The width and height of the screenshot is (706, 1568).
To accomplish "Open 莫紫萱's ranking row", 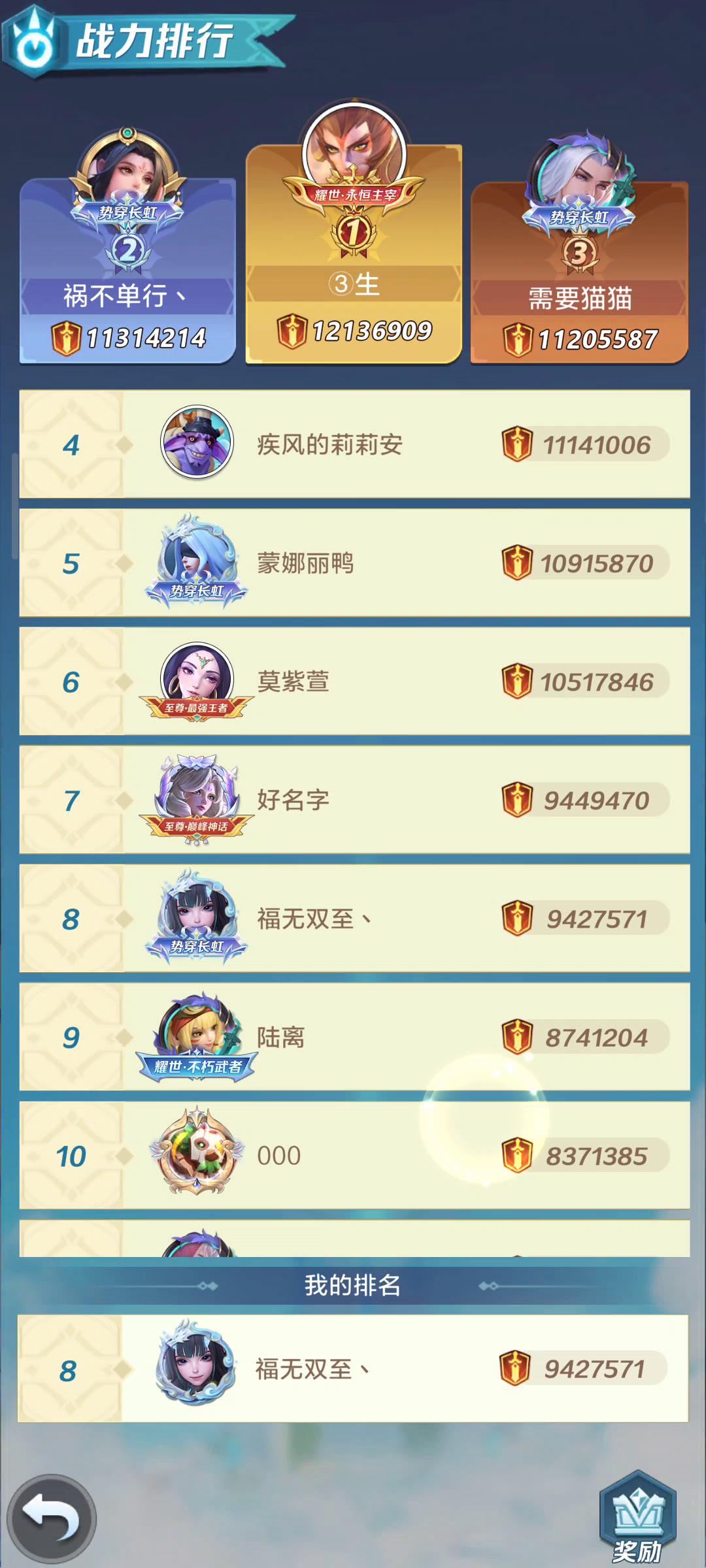I will [x=354, y=681].
